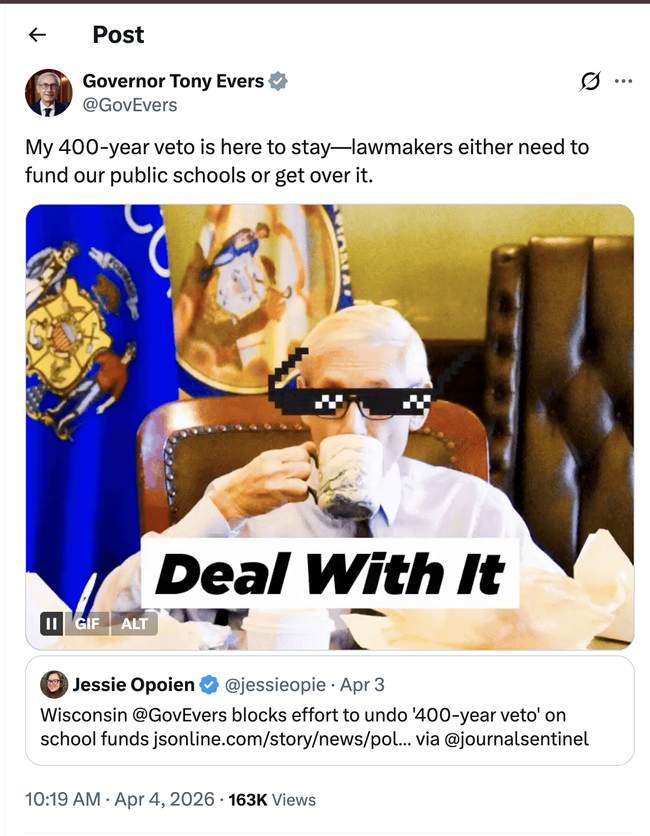Go back from the Post screen
The width and height of the screenshot is (650, 836).
(37, 35)
